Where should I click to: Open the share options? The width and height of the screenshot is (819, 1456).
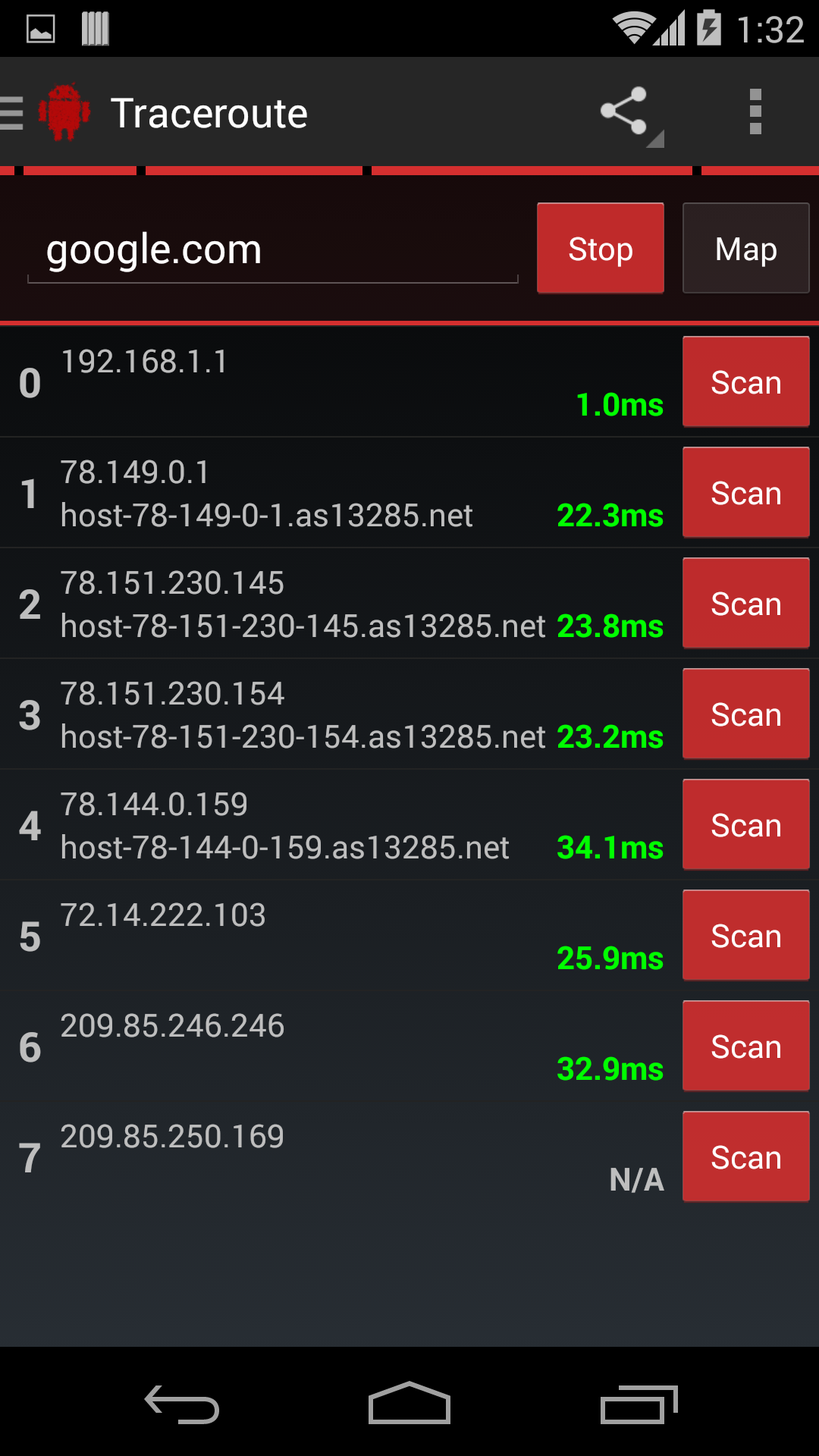(x=623, y=111)
